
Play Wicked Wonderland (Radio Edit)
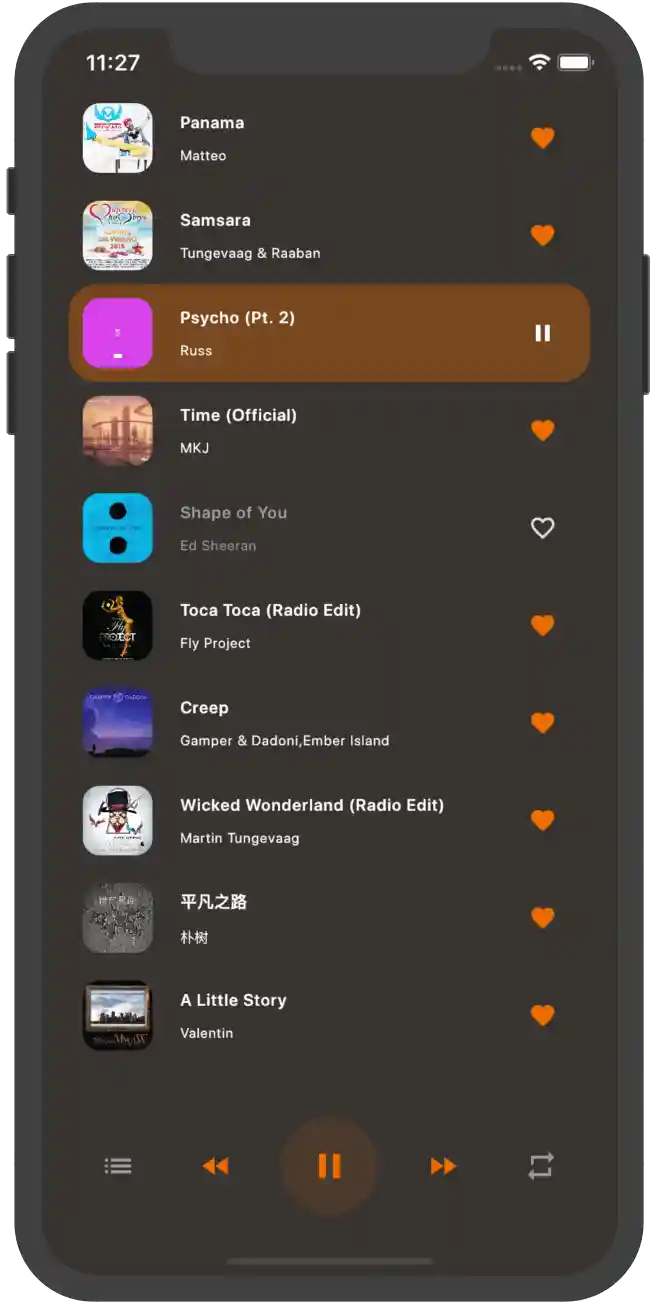point(310,820)
